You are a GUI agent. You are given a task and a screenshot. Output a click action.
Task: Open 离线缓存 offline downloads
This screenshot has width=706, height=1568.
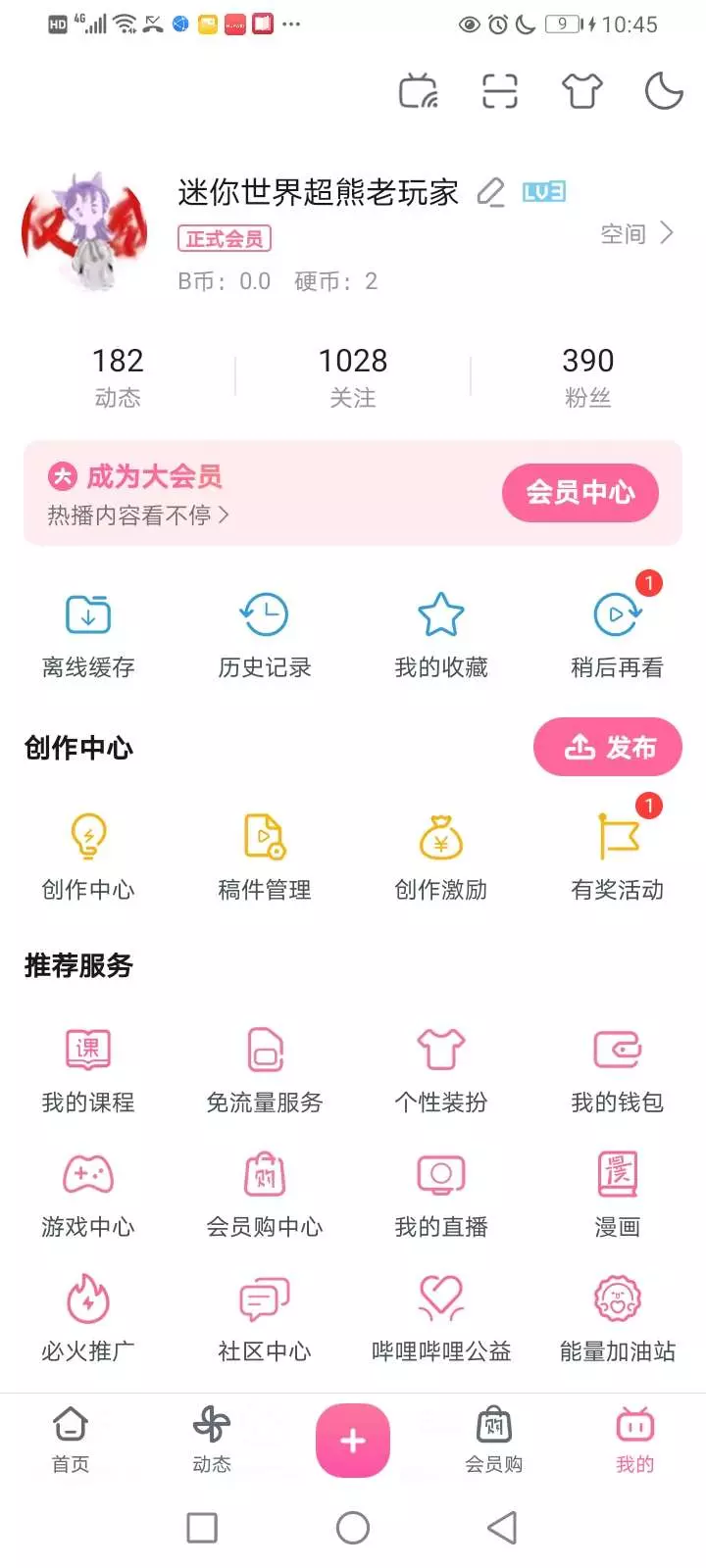tap(88, 636)
